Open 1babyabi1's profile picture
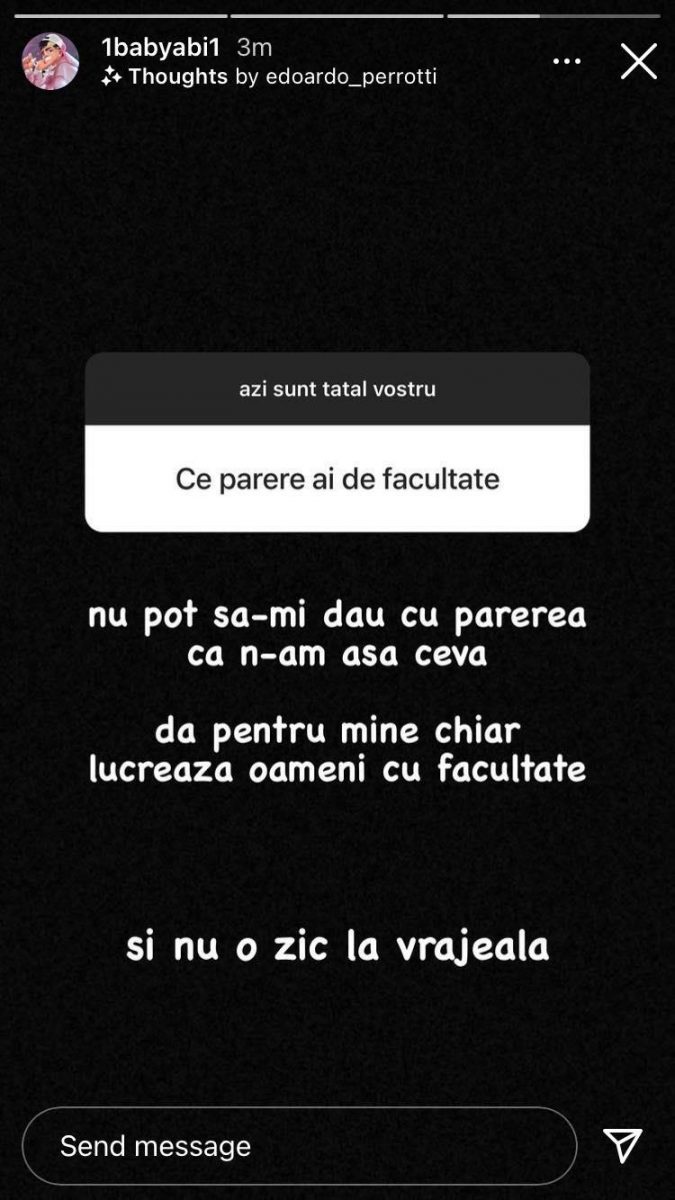Viewport: 675px width, 1200px height. (50, 61)
